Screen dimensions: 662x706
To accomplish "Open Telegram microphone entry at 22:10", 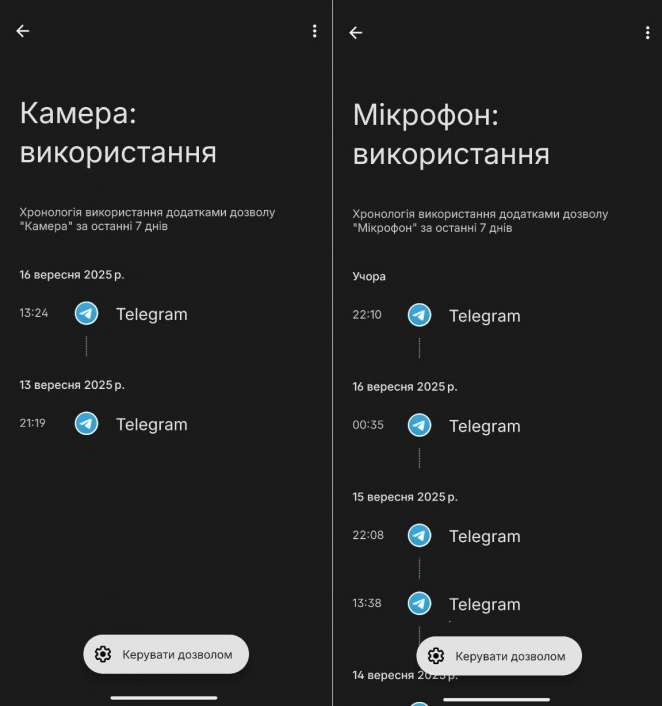I will pos(483,316).
